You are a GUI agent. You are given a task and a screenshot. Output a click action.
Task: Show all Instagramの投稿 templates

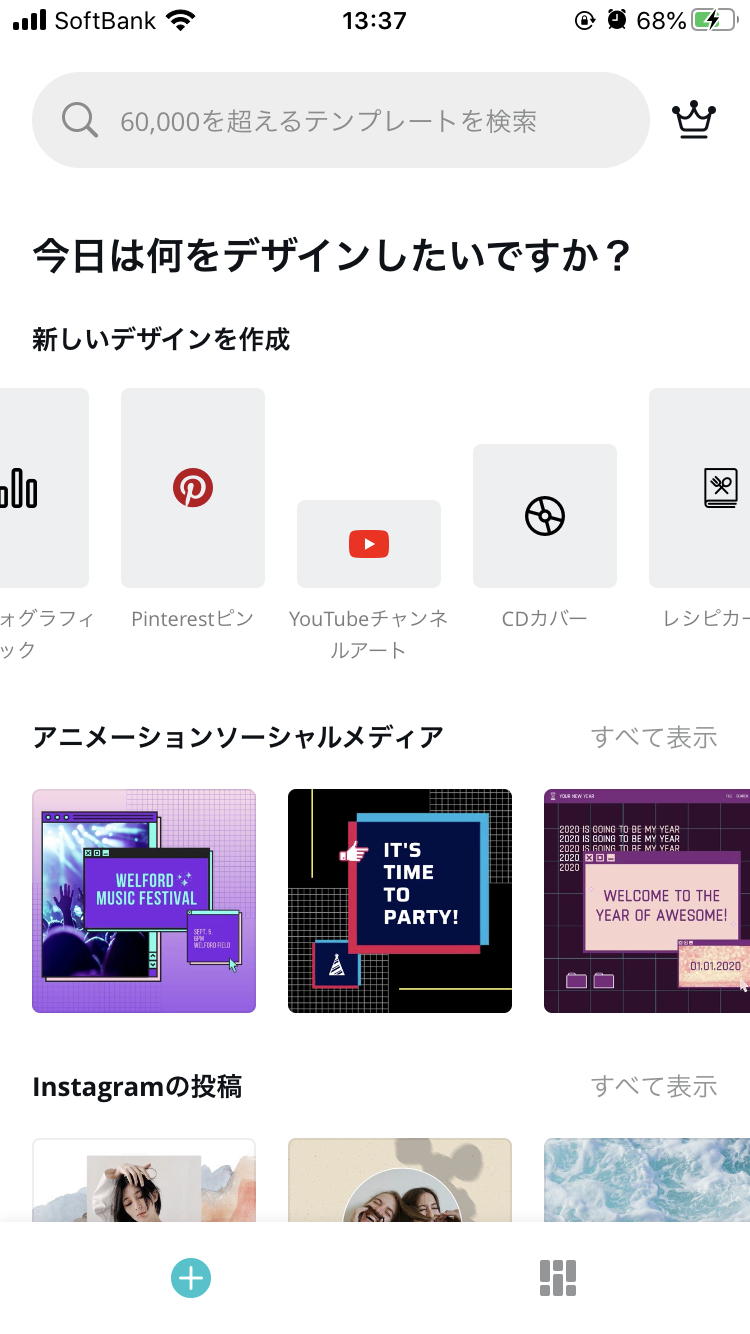(x=654, y=1086)
